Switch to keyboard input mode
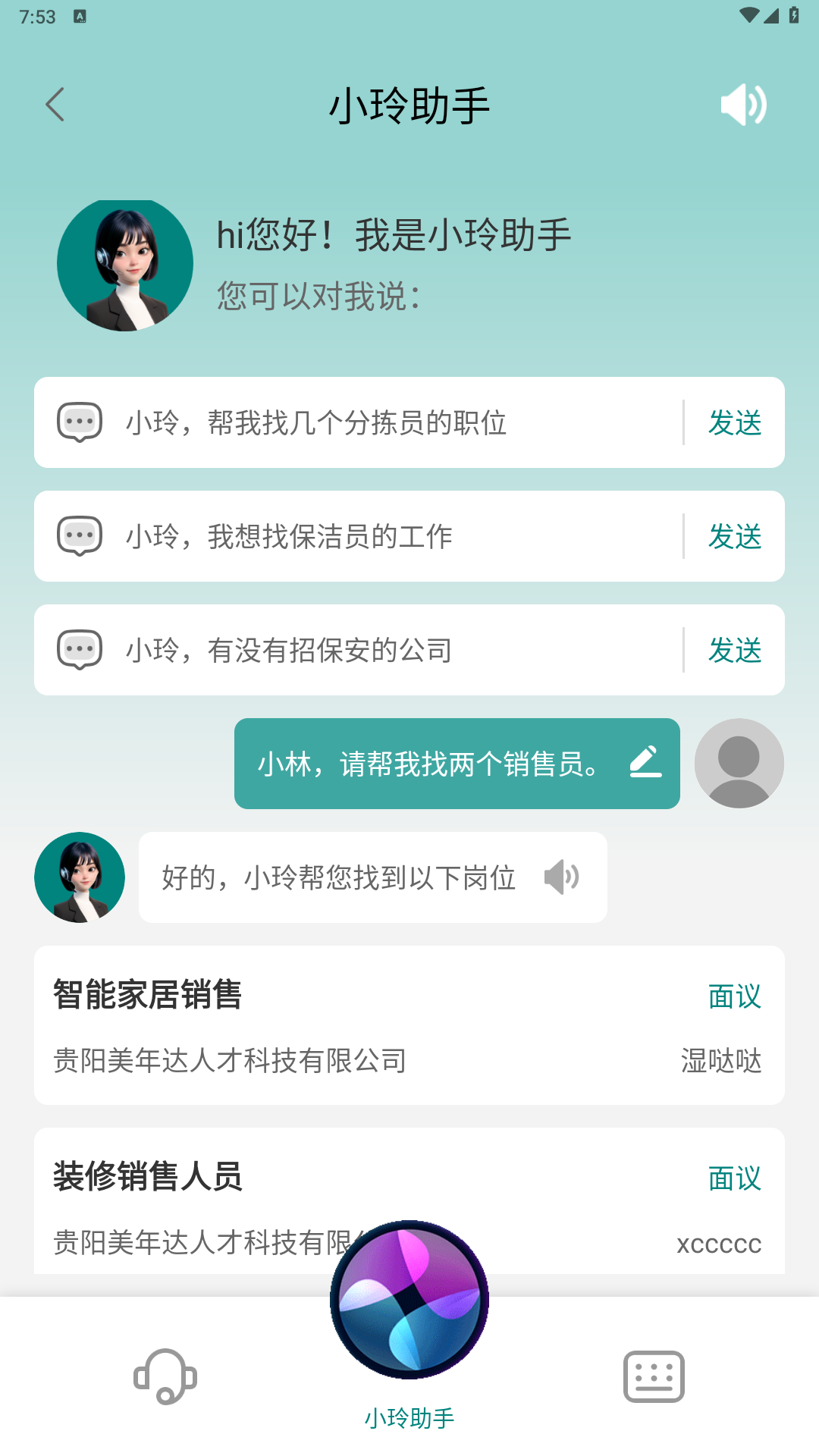This screenshot has width=819, height=1456. click(654, 1376)
